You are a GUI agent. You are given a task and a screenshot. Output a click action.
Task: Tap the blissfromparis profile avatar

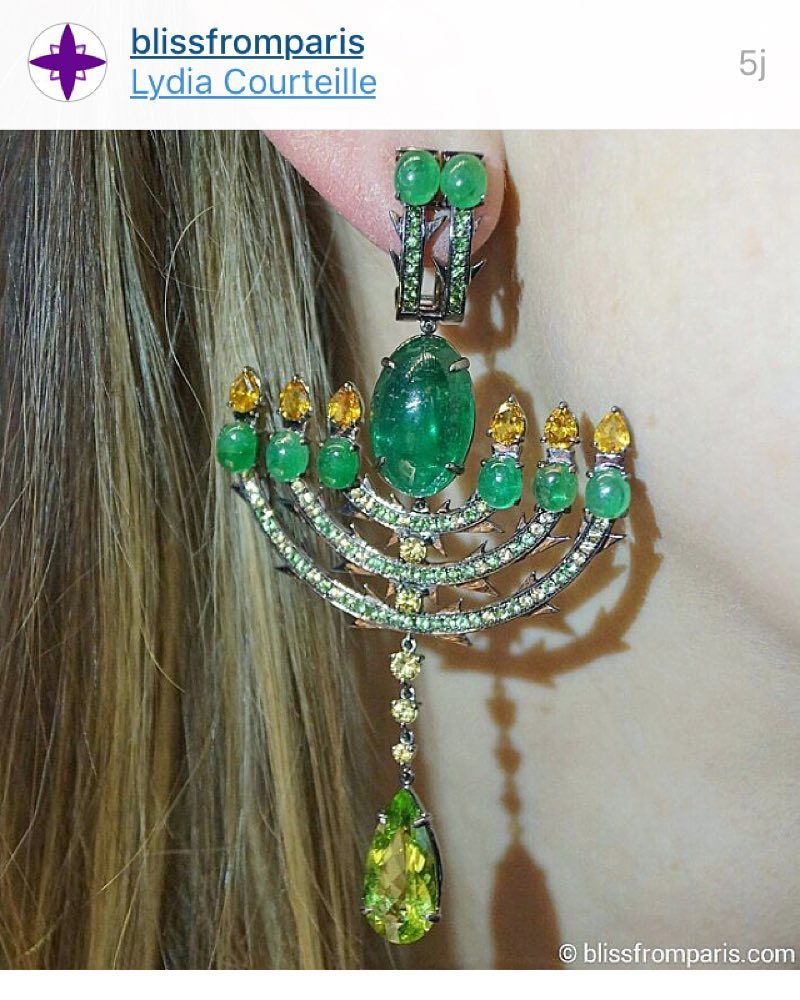(x=67, y=62)
